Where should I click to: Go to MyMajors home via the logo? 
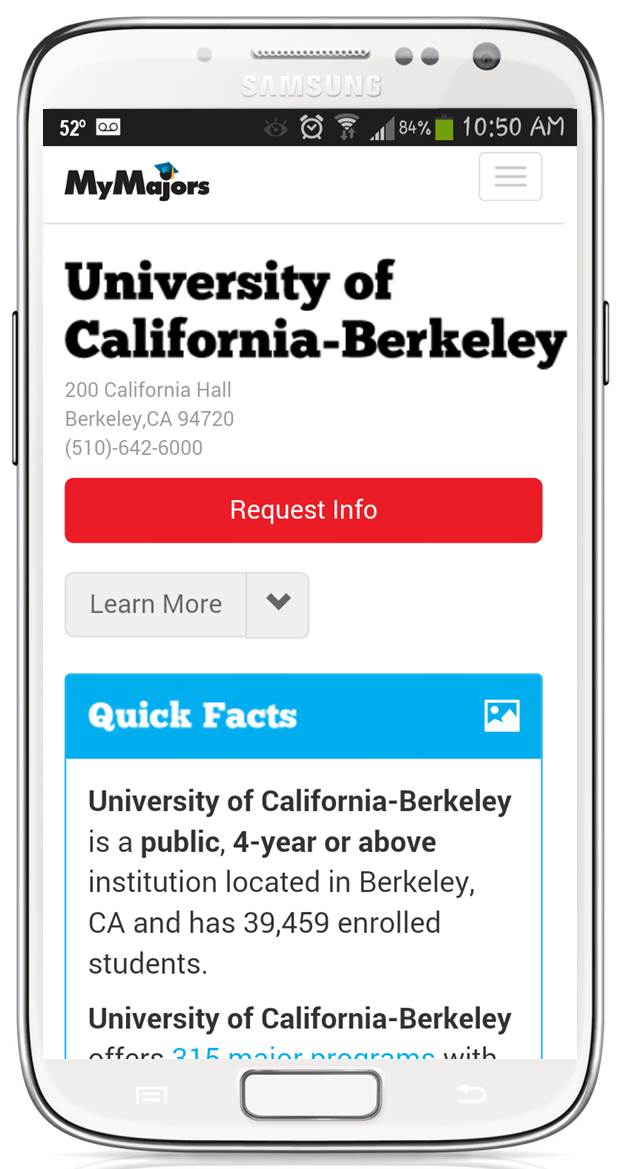click(x=137, y=180)
